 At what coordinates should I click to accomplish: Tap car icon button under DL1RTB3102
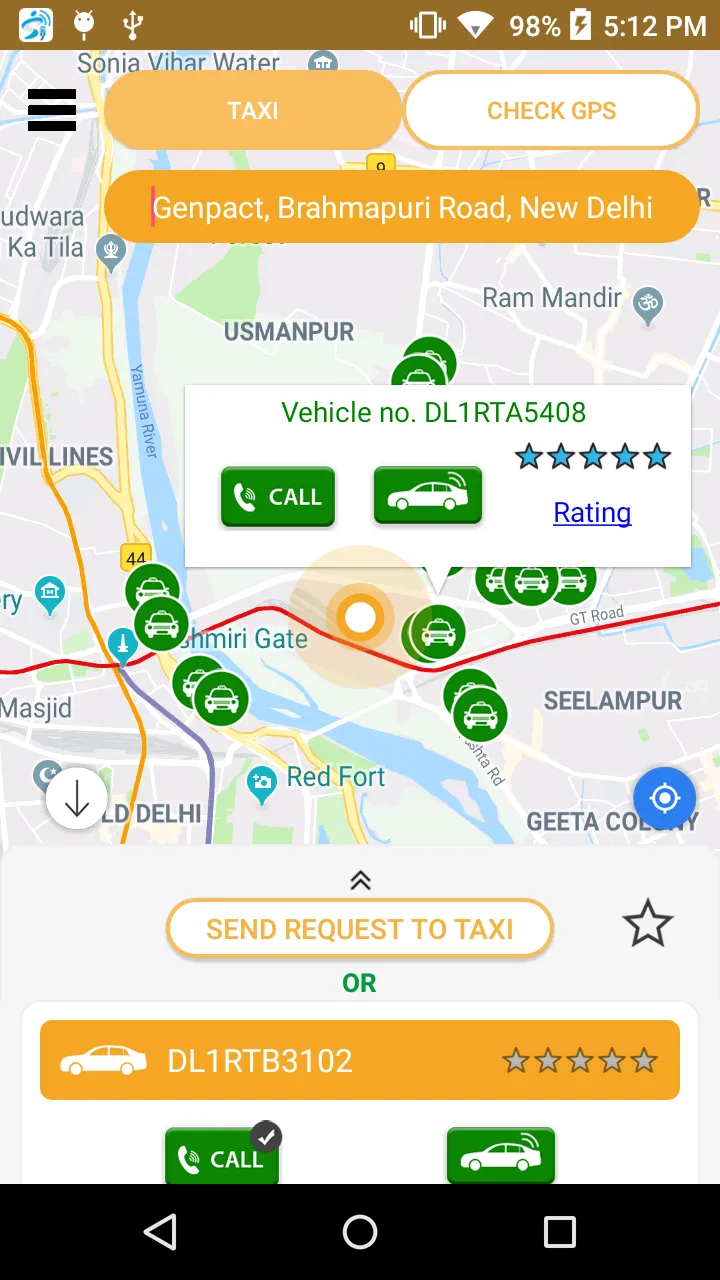tap(500, 1156)
